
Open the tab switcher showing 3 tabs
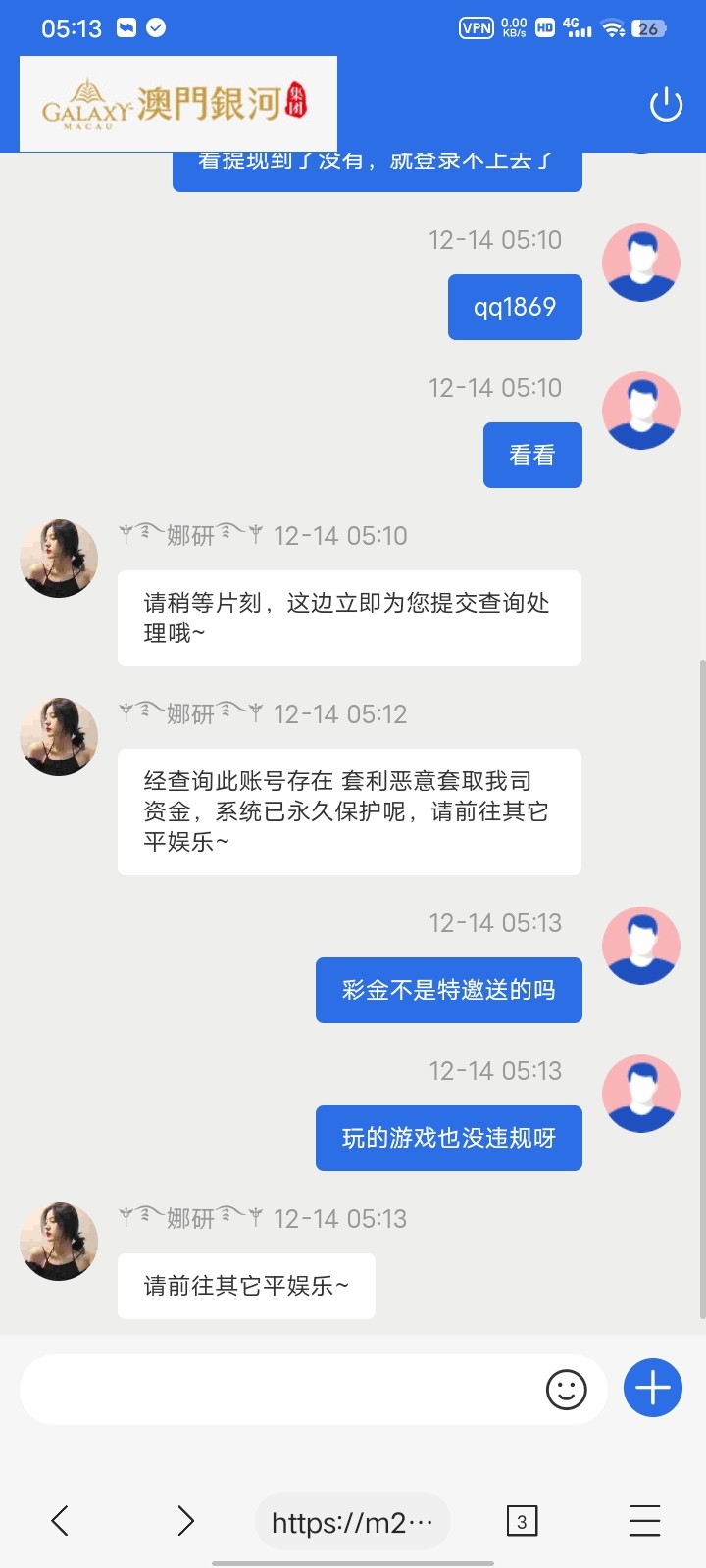[523, 1521]
